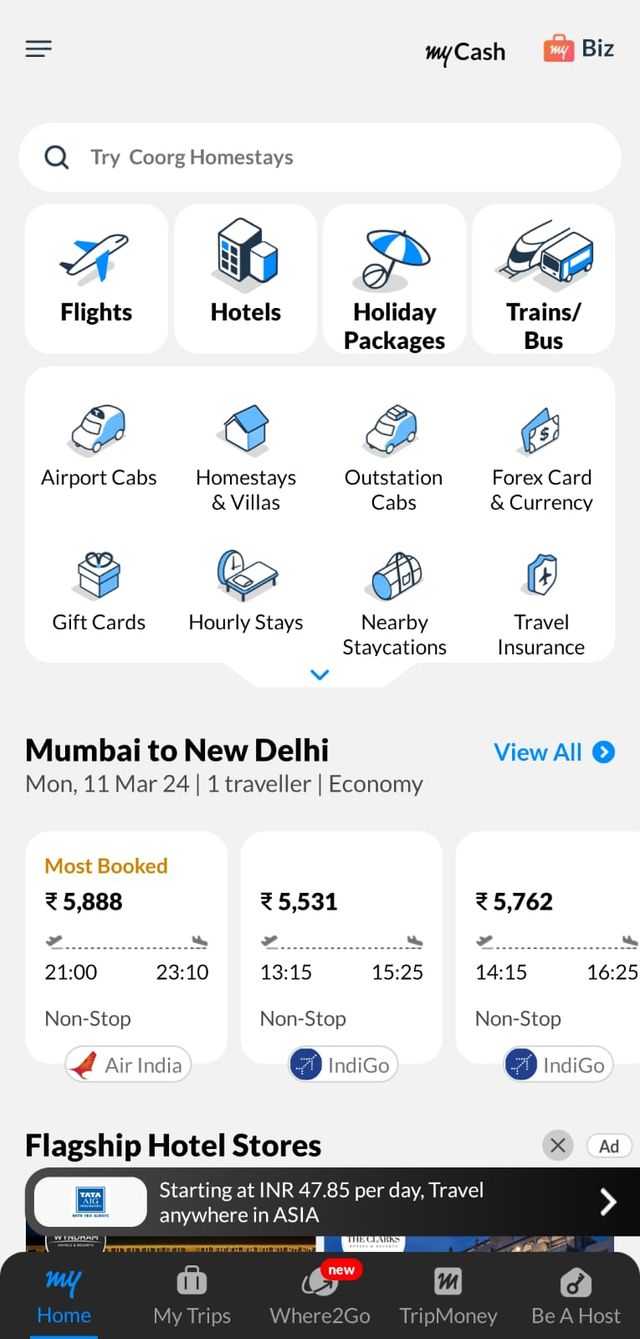
Task: Expand more services with the down chevron
Action: (x=320, y=675)
